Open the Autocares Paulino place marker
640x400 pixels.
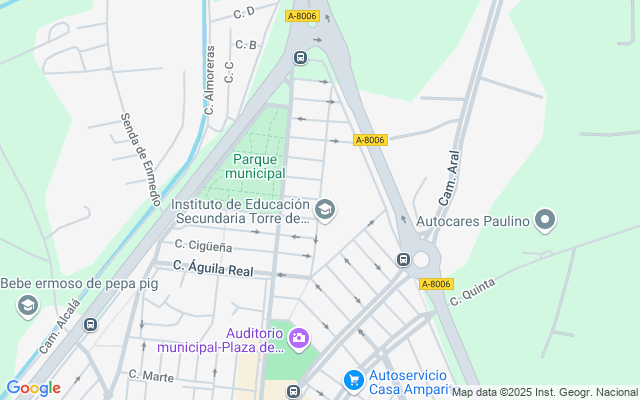tap(545, 220)
